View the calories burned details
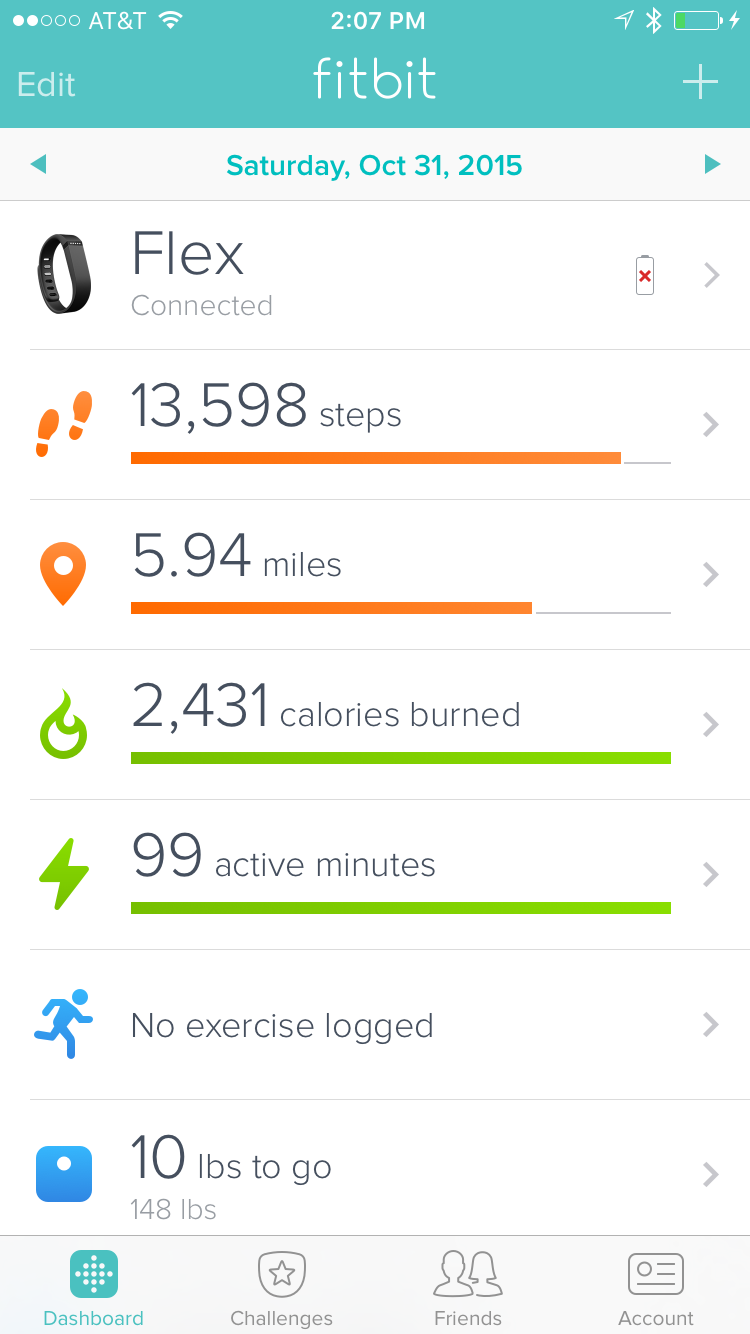The height and width of the screenshot is (1334, 750). tap(375, 725)
